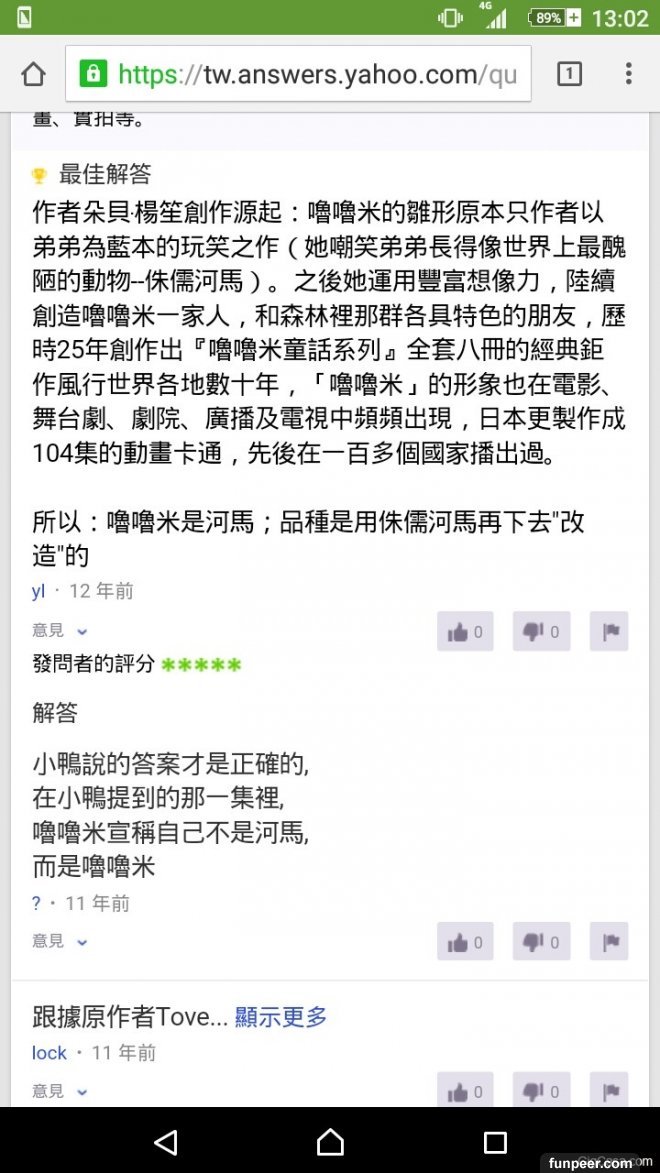Screen dimensions: 660x1173
Task: Thumbs down yl's best answer
Action: pyautogui.click(x=541, y=631)
